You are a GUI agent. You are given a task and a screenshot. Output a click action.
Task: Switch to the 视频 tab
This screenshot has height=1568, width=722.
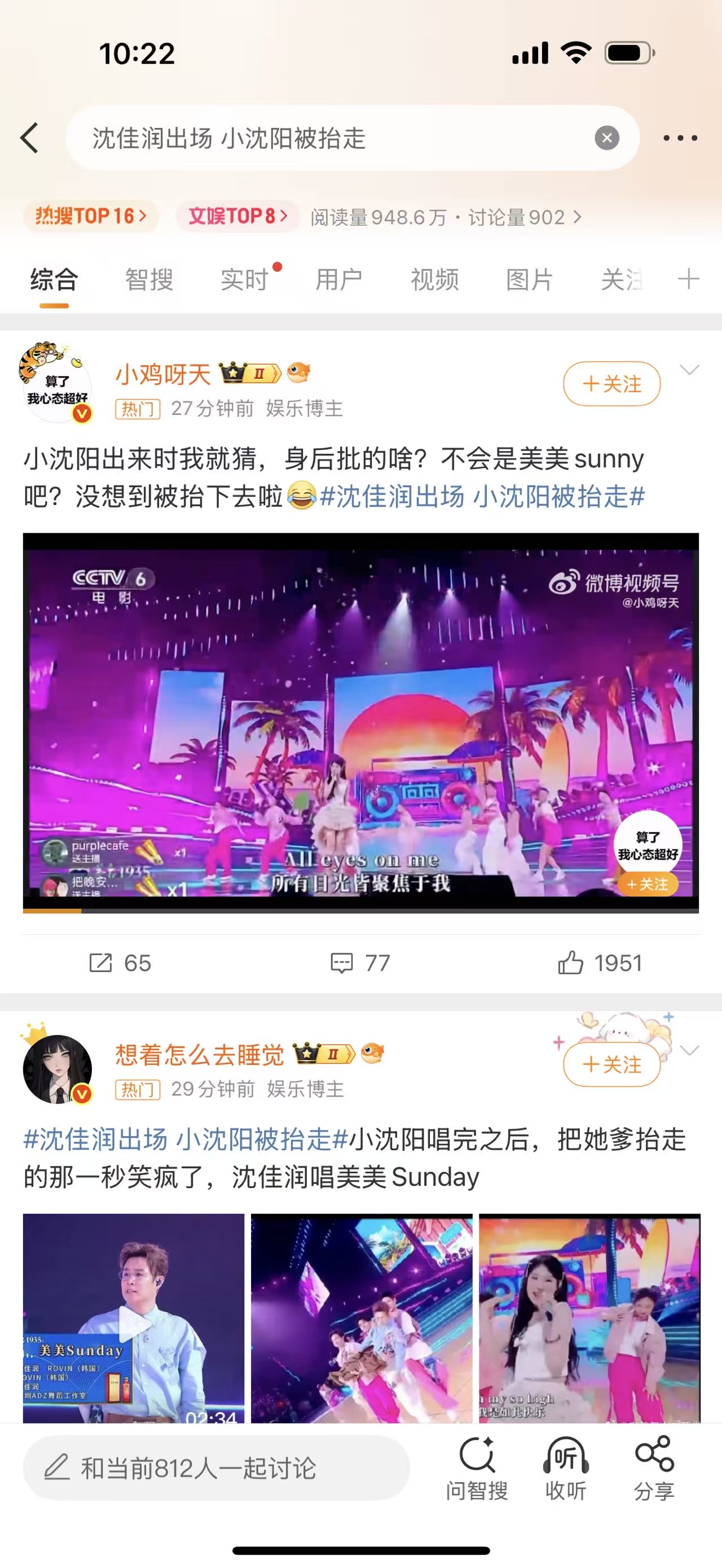435,280
